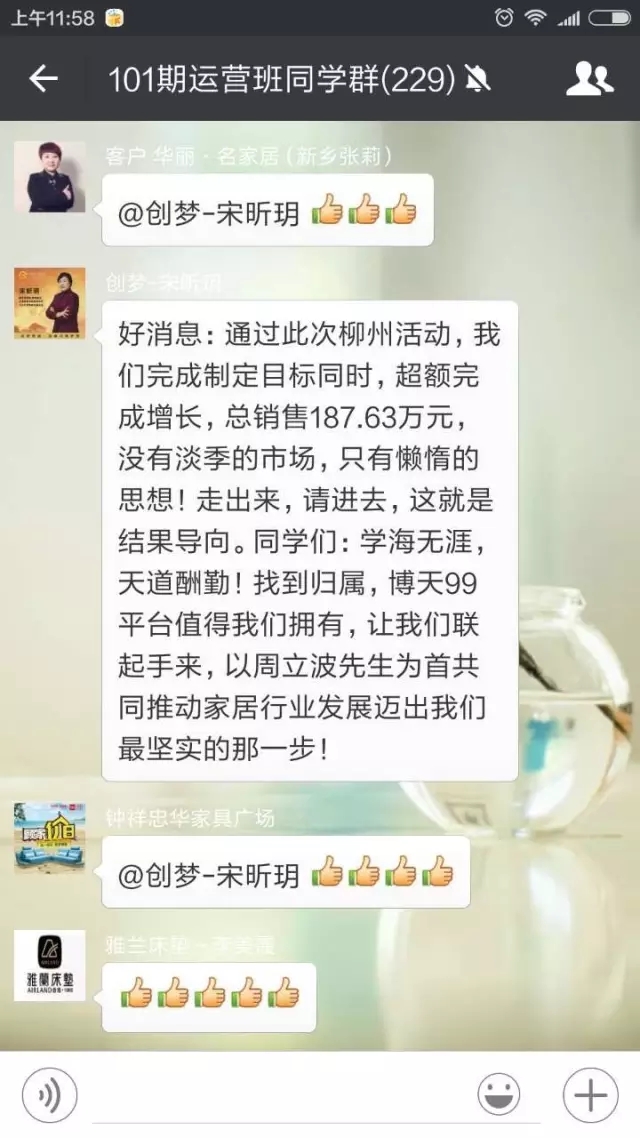
Task: Open avatar of 创梦-宋昕玥
Action: [49, 303]
